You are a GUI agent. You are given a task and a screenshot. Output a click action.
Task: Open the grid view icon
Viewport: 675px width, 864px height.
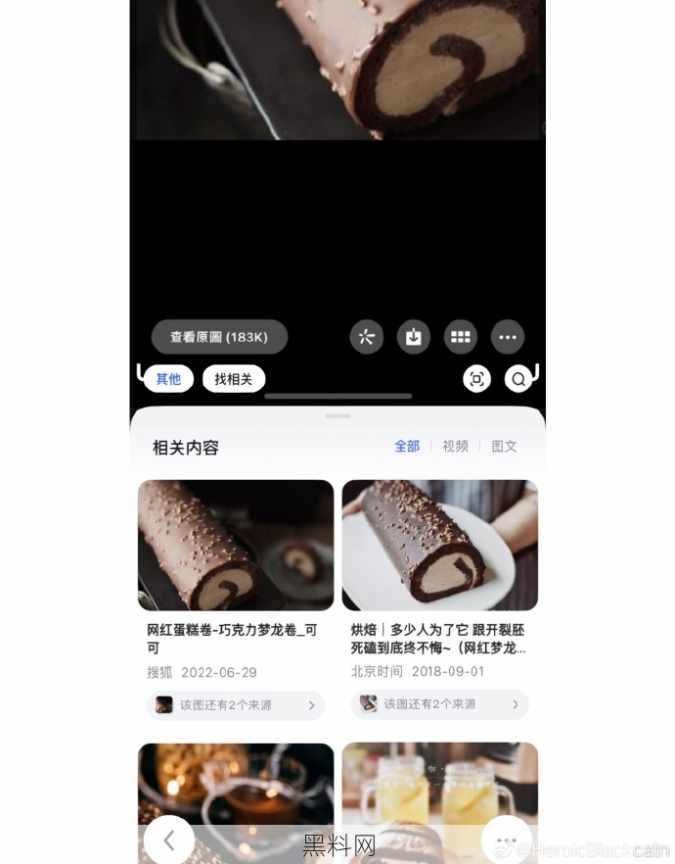click(460, 337)
